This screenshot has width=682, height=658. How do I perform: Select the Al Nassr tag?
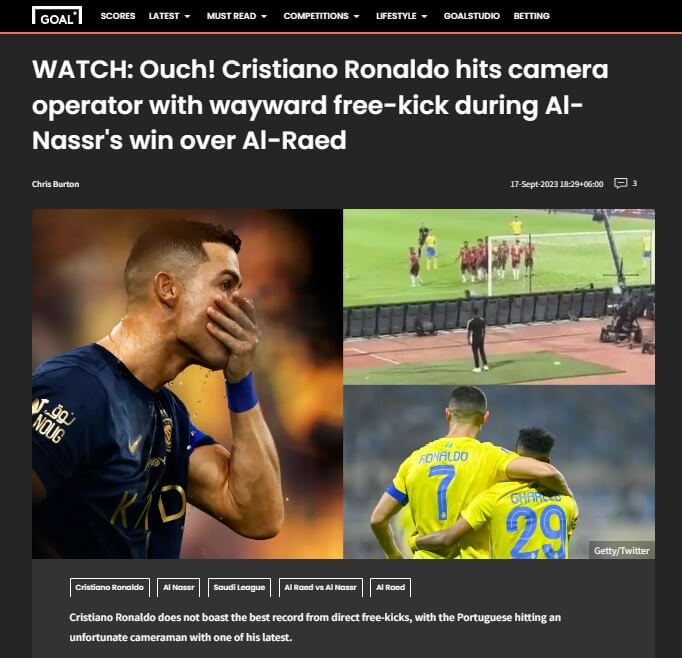point(179,588)
